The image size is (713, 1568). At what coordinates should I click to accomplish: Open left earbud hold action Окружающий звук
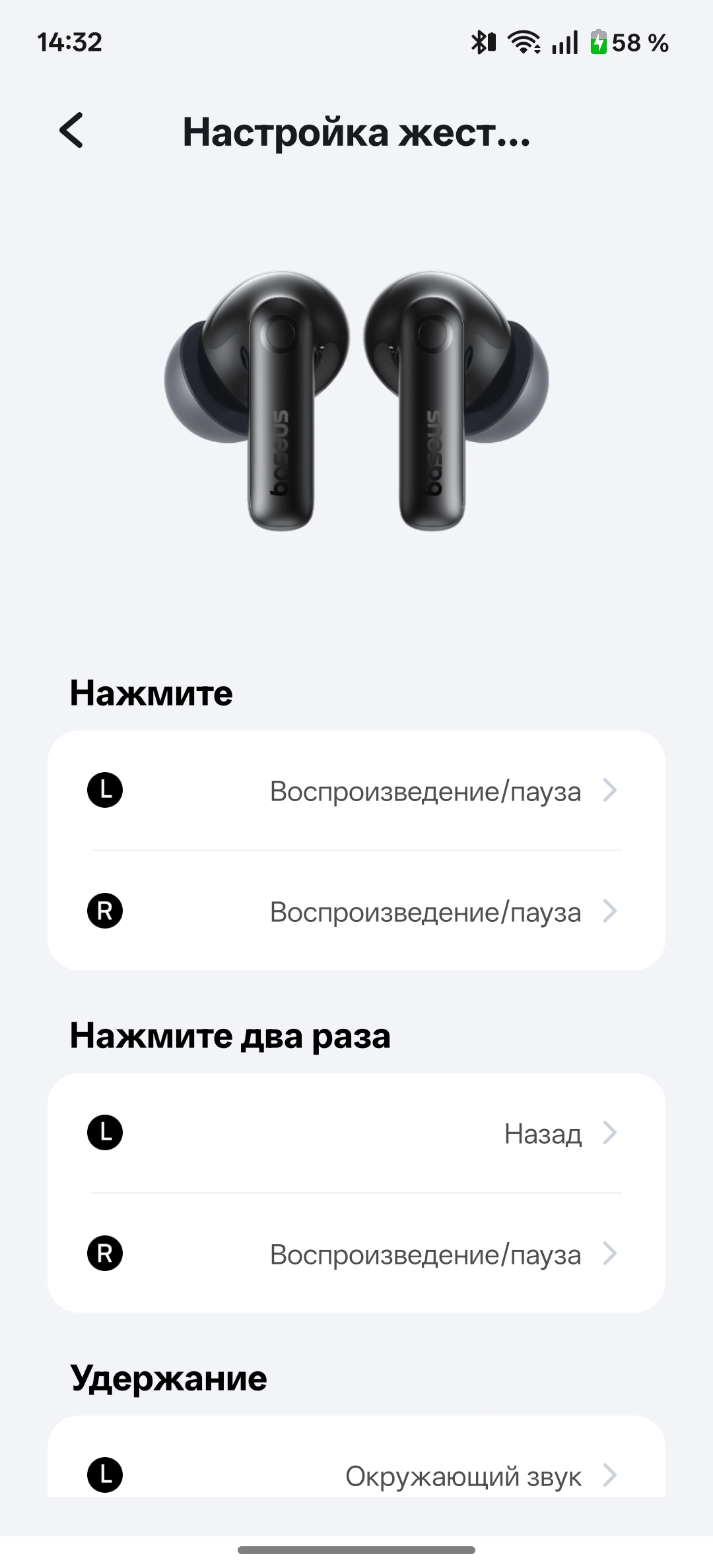tap(356, 1476)
